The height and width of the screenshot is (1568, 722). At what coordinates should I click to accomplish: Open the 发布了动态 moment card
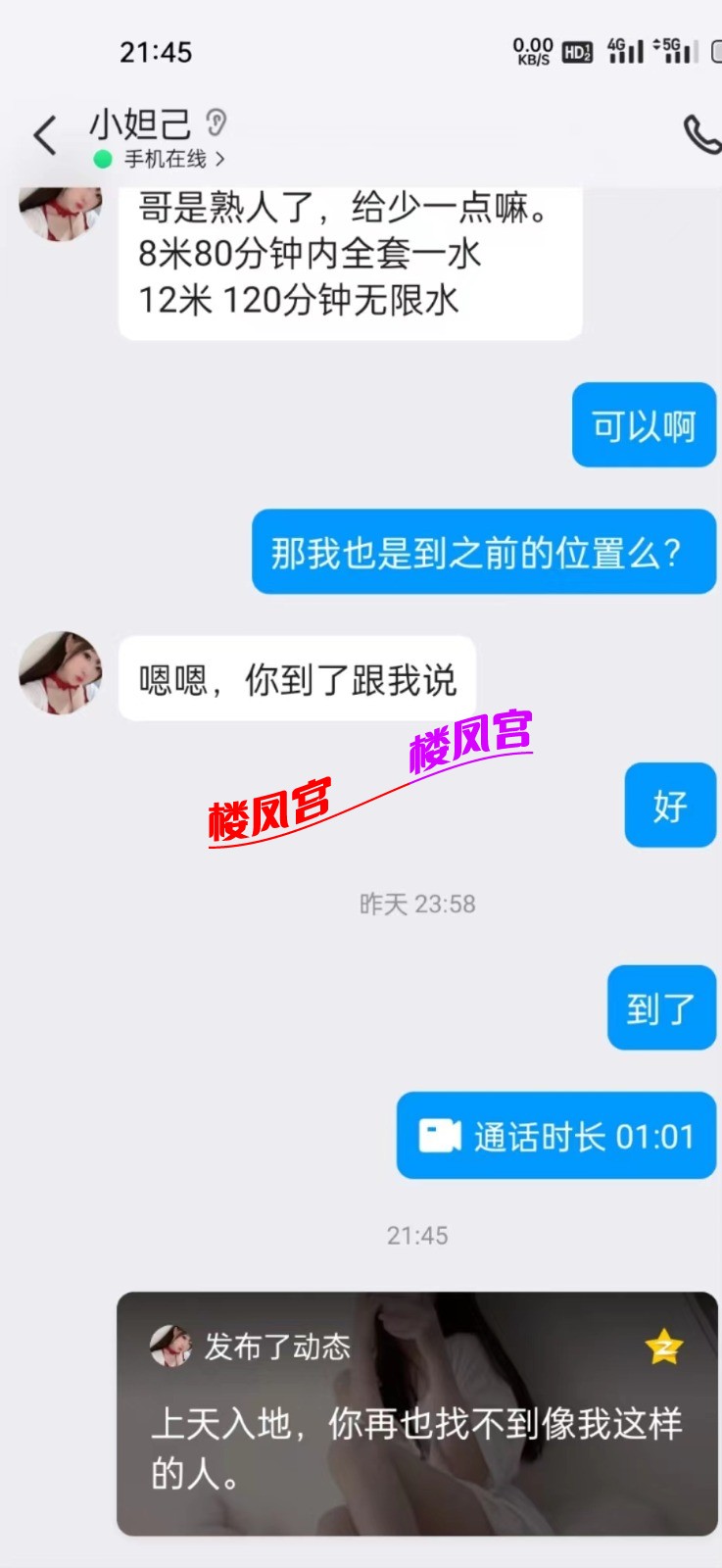416,1413
